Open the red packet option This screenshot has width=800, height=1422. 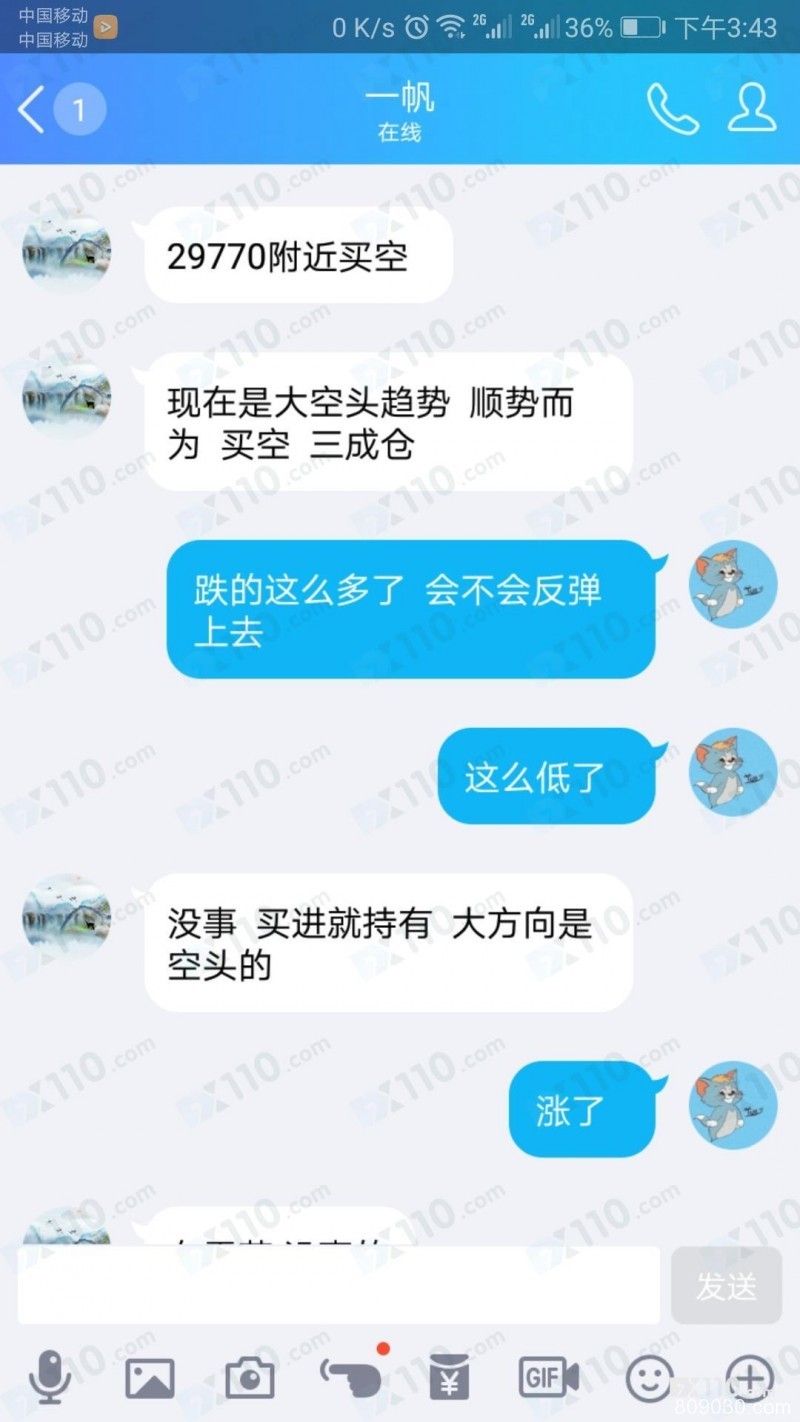(x=450, y=1378)
